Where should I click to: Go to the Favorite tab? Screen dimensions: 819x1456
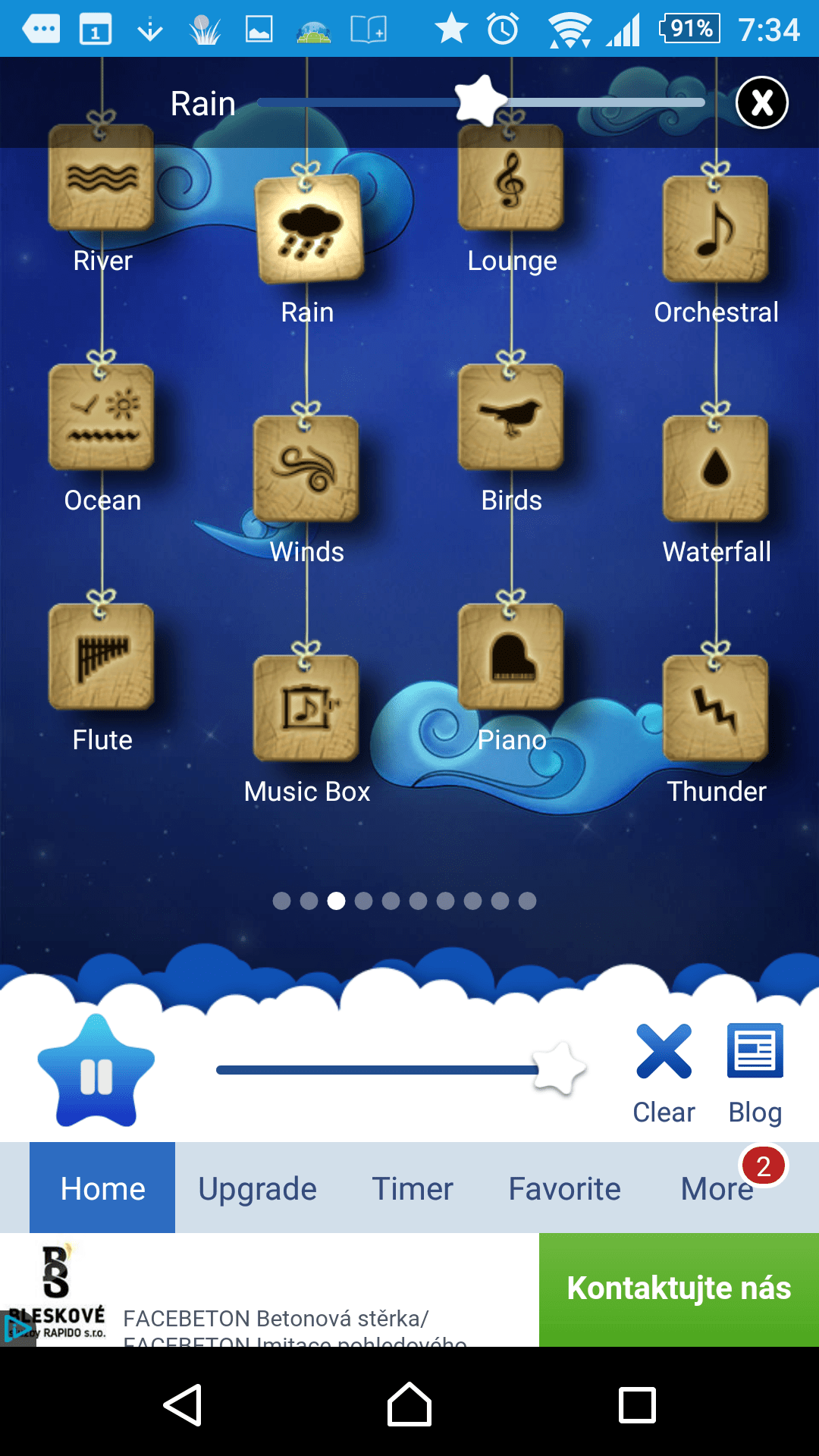click(x=565, y=1188)
